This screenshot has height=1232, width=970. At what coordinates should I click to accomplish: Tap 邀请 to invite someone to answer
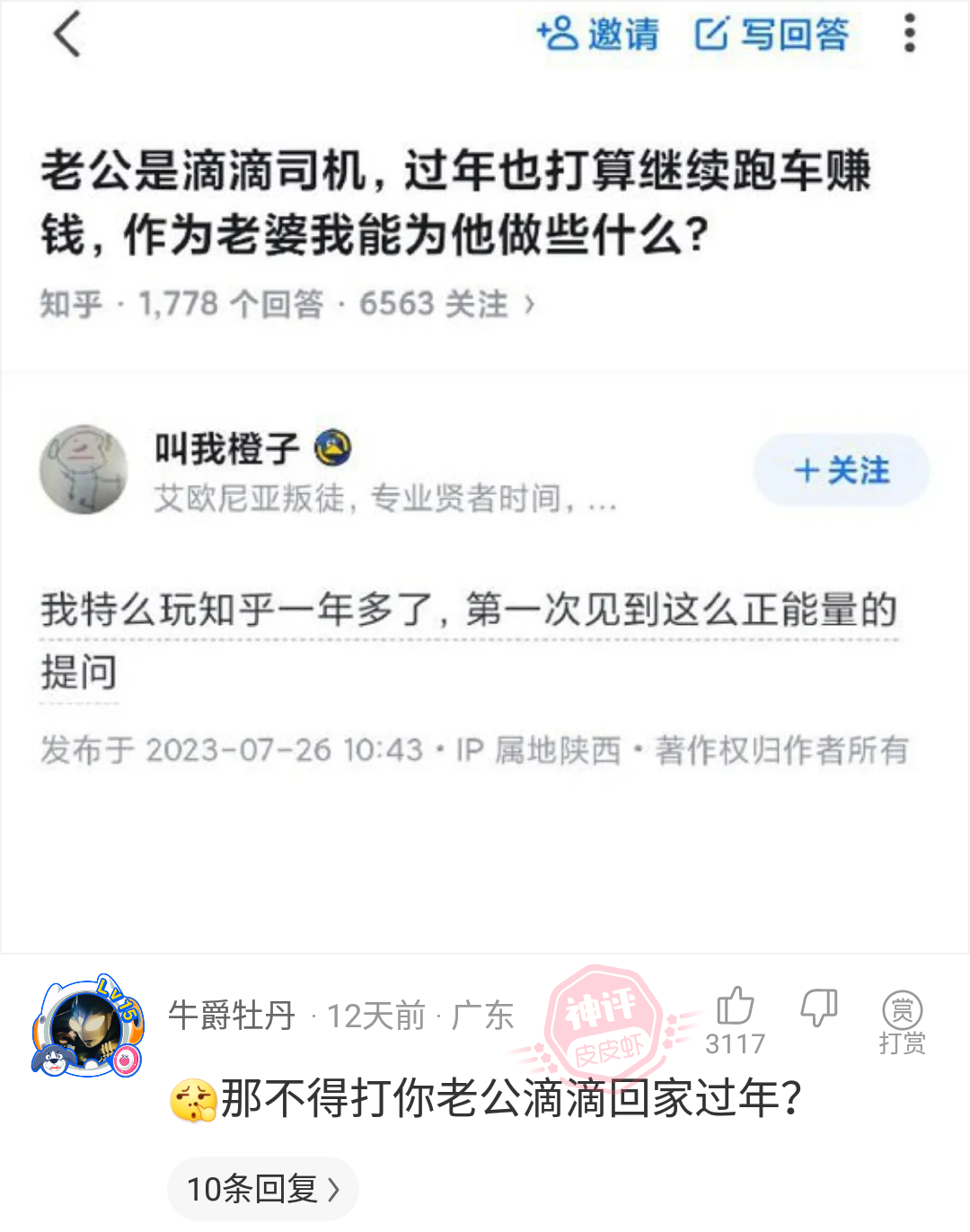coord(598,34)
